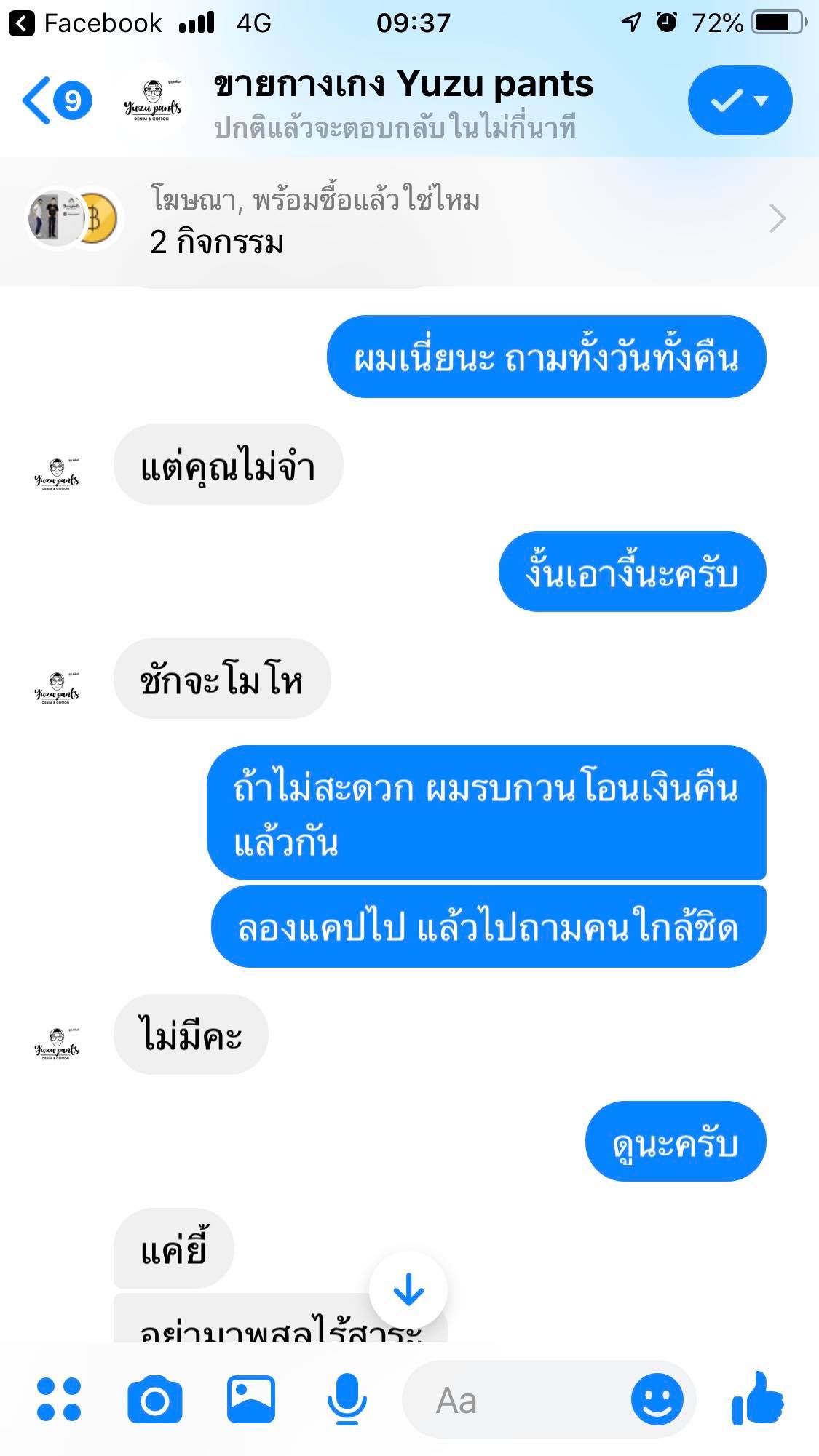Open the photo gallery picker
The image size is (819, 1456).
click(x=251, y=1399)
